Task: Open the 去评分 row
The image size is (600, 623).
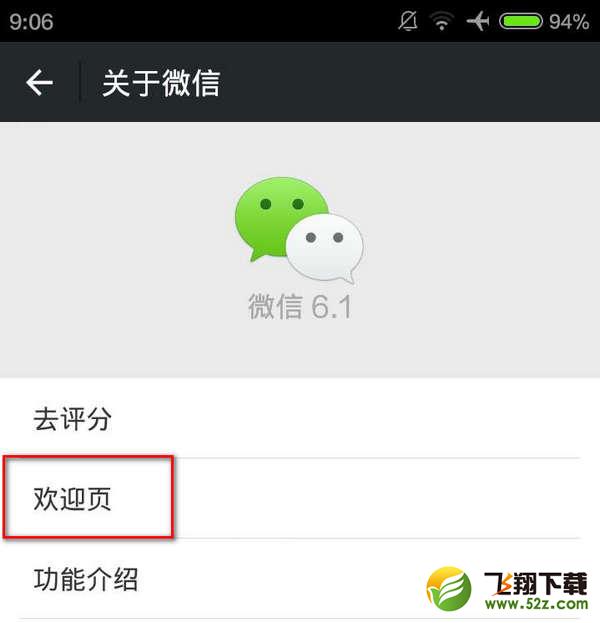Action: tap(300, 419)
